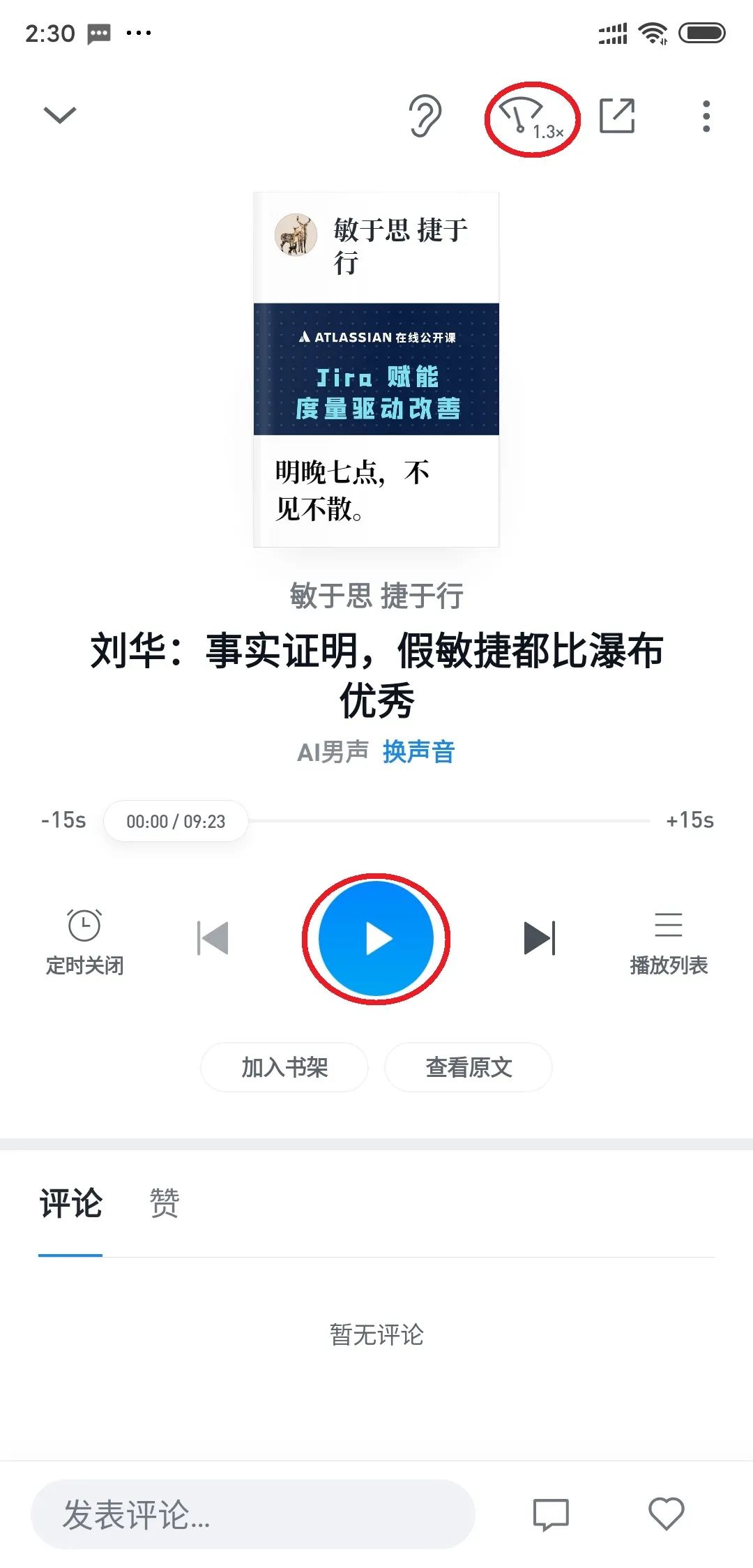Go to the previous track

point(213,938)
